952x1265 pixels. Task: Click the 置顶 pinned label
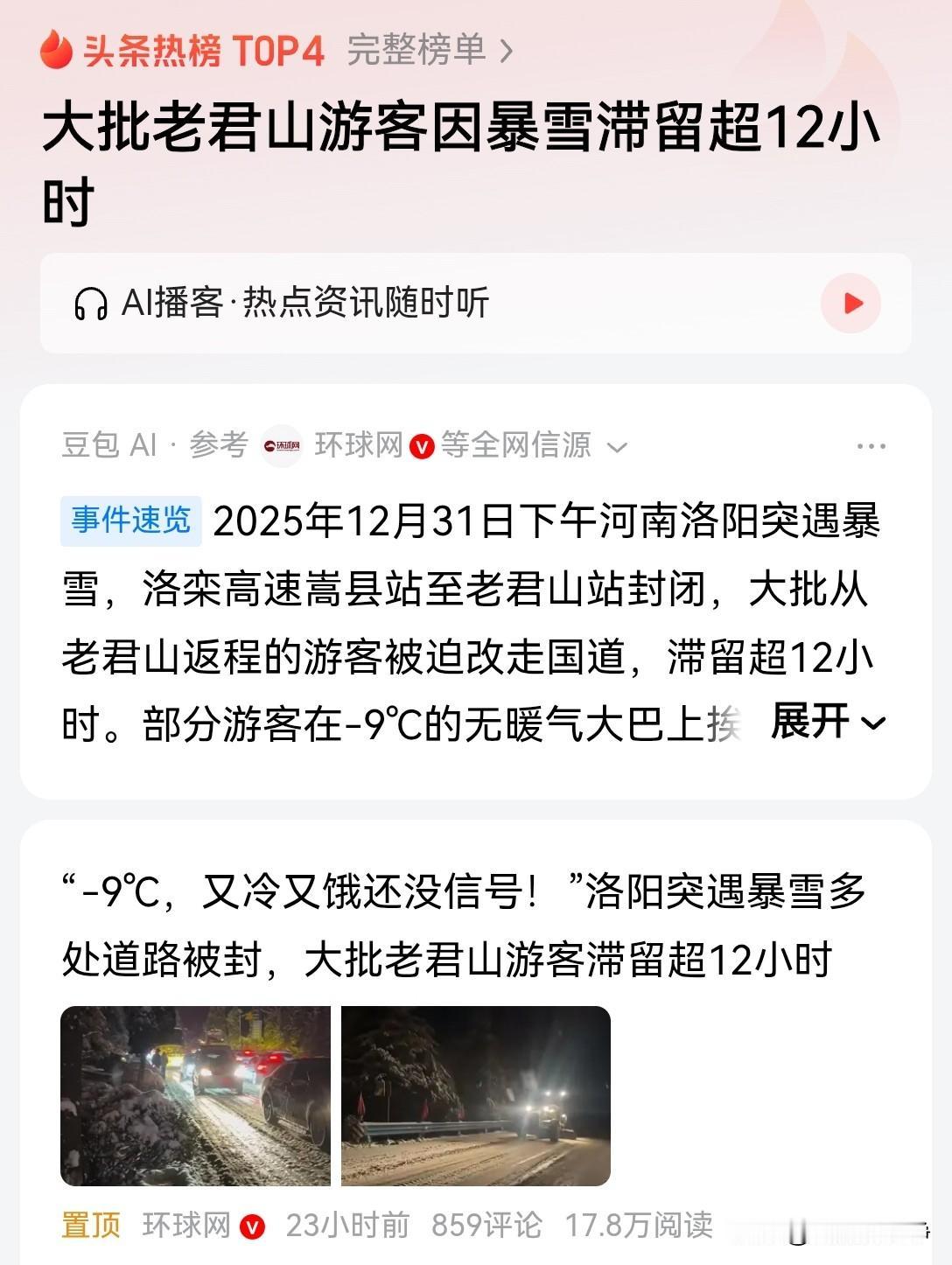tap(90, 1227)
